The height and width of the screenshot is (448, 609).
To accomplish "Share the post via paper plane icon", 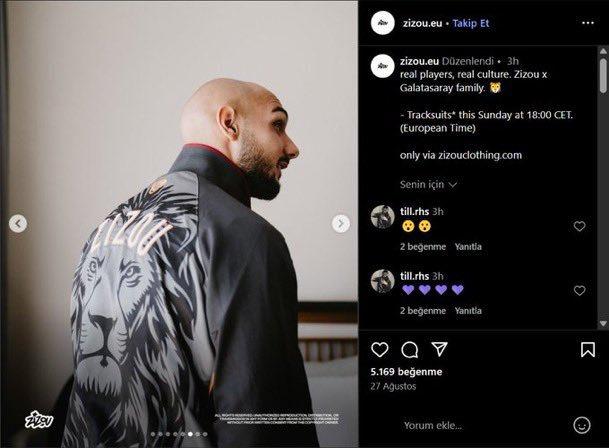I will click(439, 349).
